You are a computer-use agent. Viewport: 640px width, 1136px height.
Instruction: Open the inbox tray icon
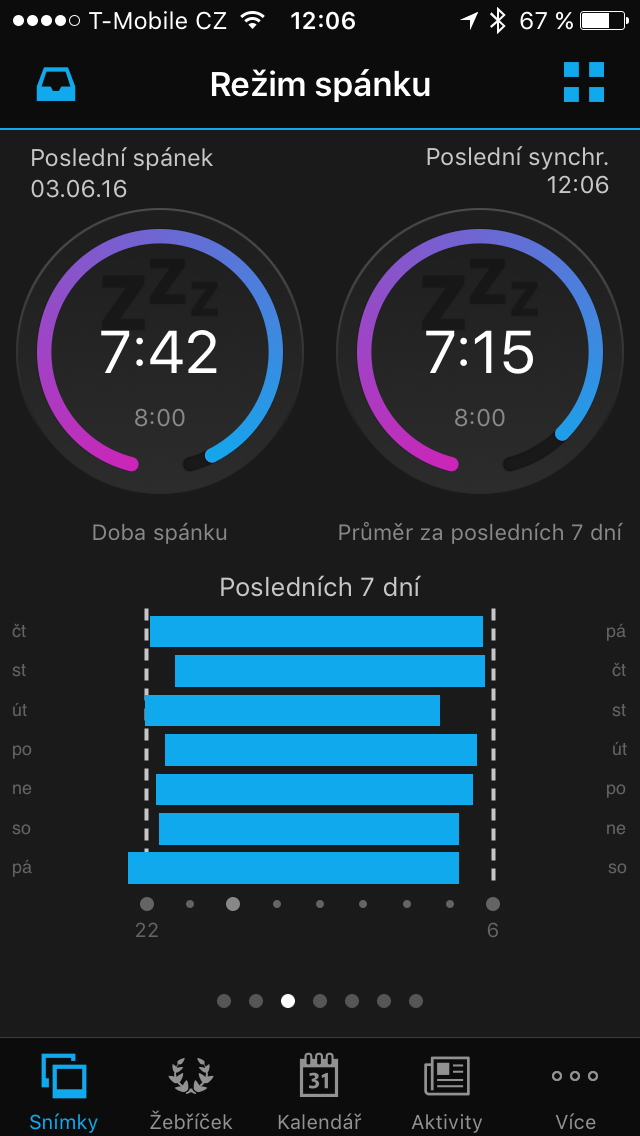(x=57, y=84)
